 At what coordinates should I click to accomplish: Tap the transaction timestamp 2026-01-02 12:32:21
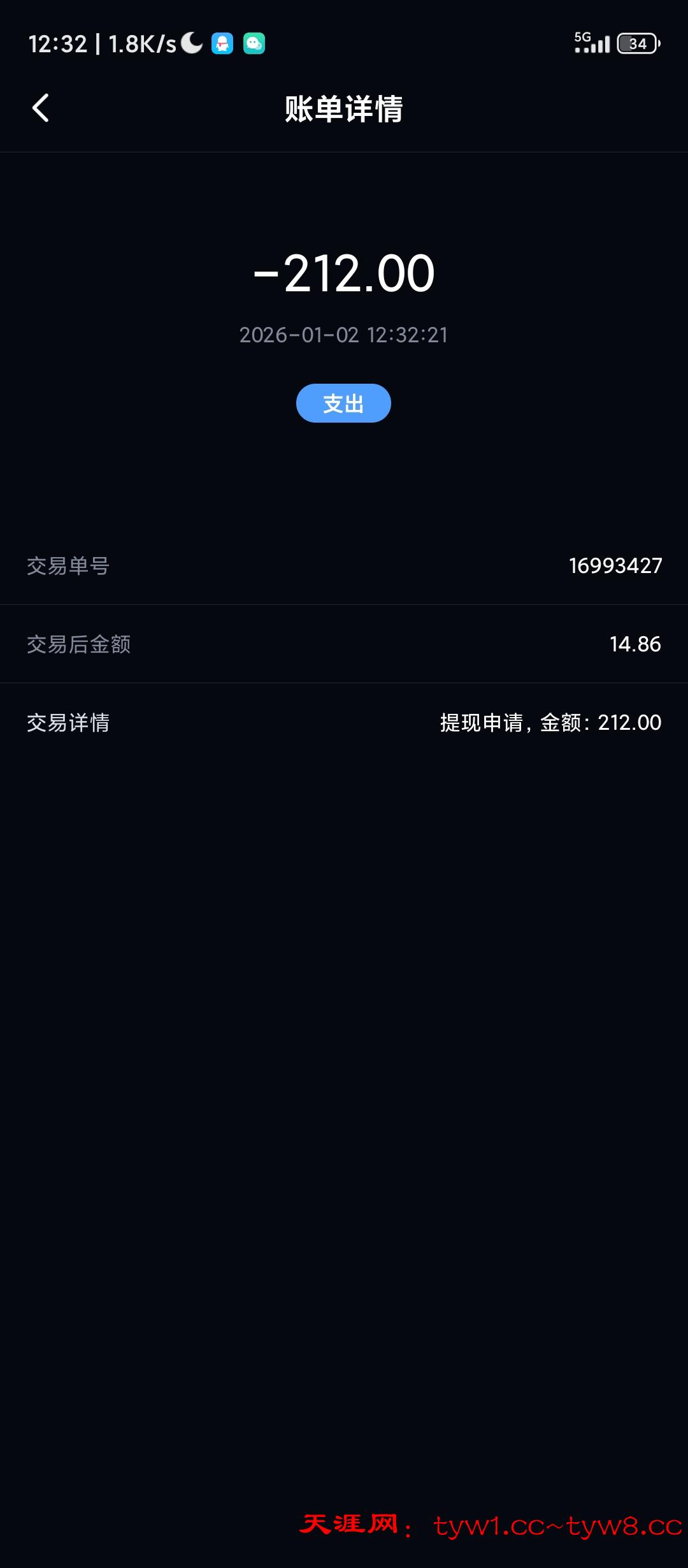coord(343,334)
